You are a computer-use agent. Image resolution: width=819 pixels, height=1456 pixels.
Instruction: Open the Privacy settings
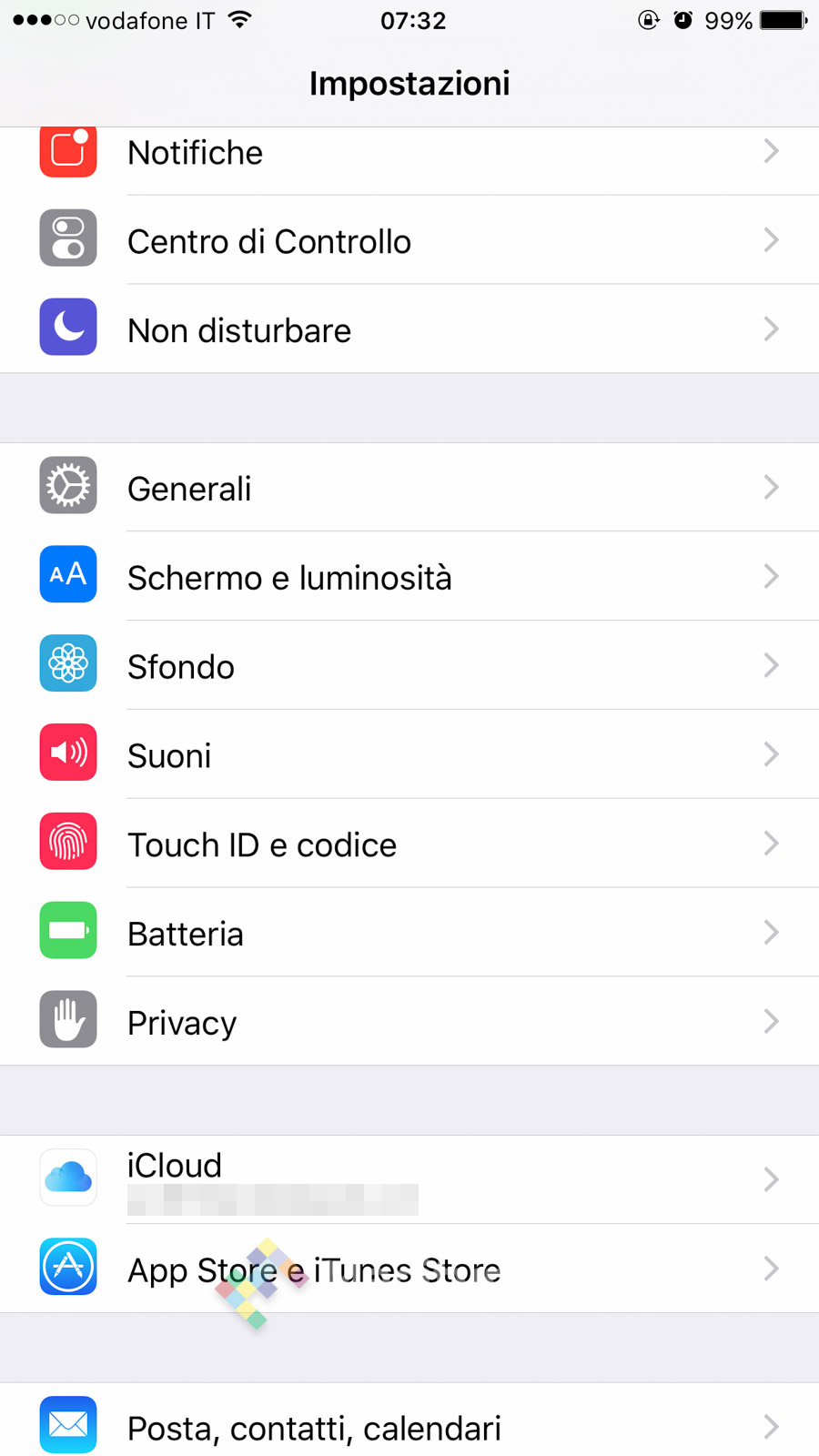click(409, 1023)
